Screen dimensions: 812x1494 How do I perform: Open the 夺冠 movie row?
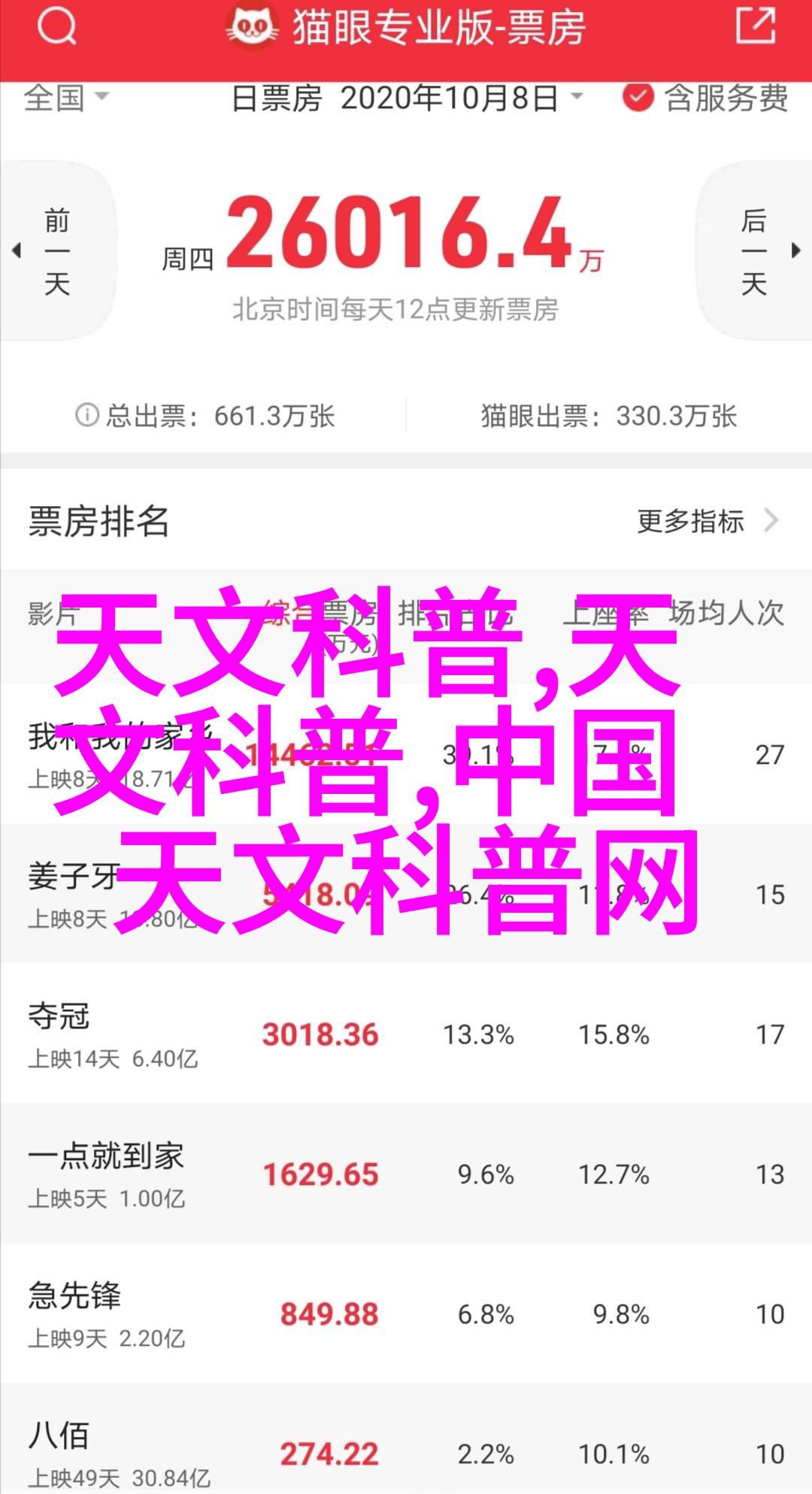406,1034
